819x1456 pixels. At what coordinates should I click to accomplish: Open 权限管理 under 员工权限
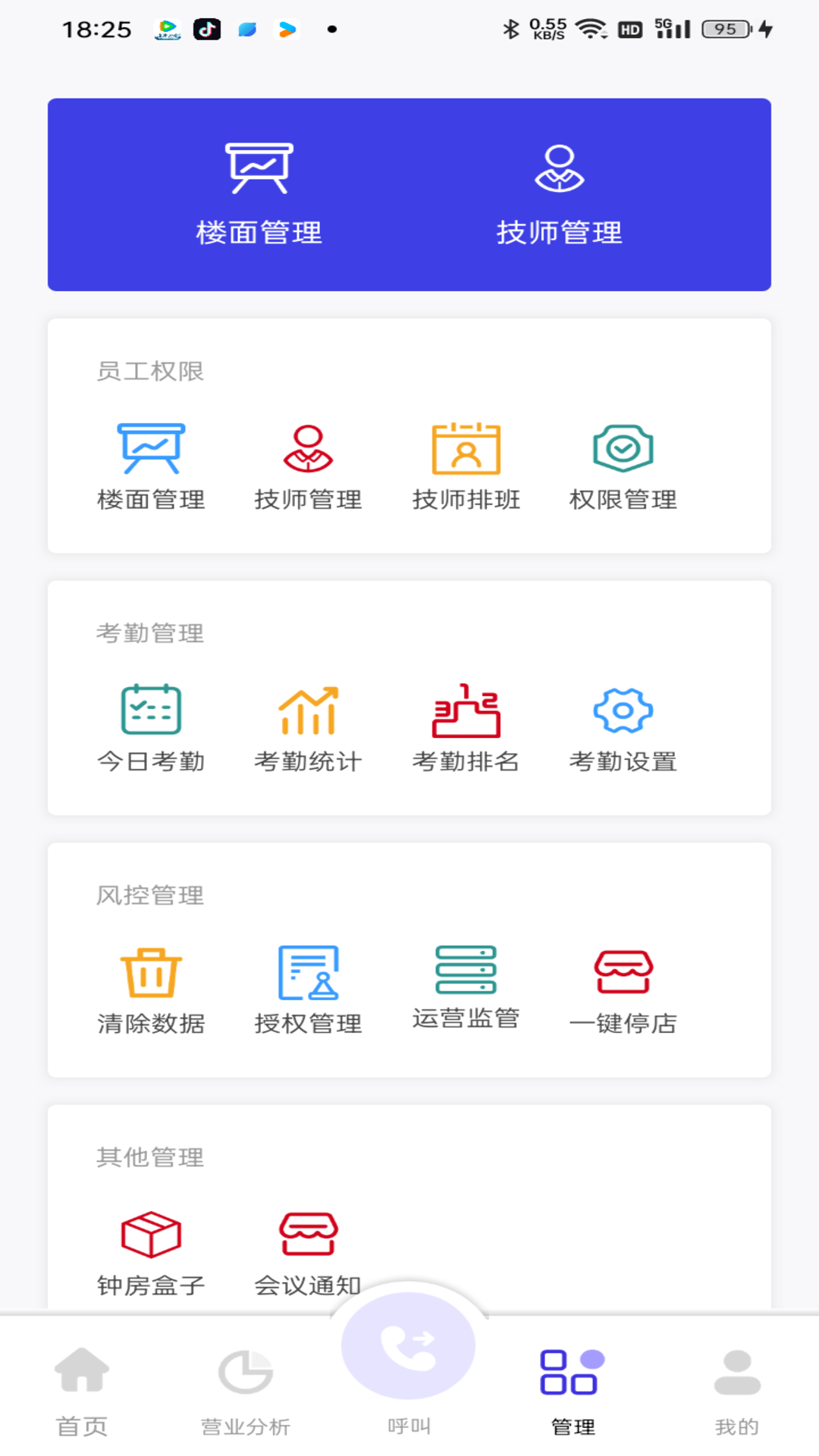tap(623, 466)
